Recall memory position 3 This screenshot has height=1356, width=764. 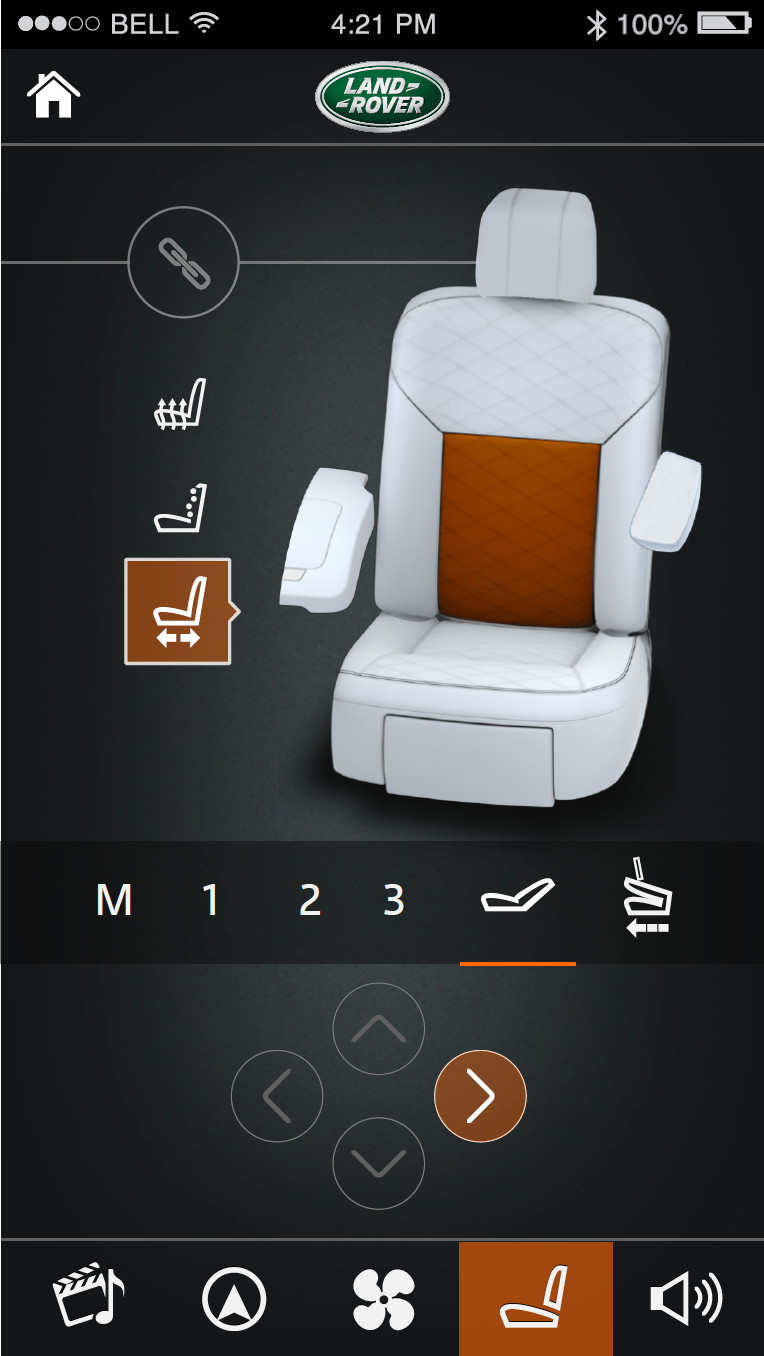(x=394, y=902)
